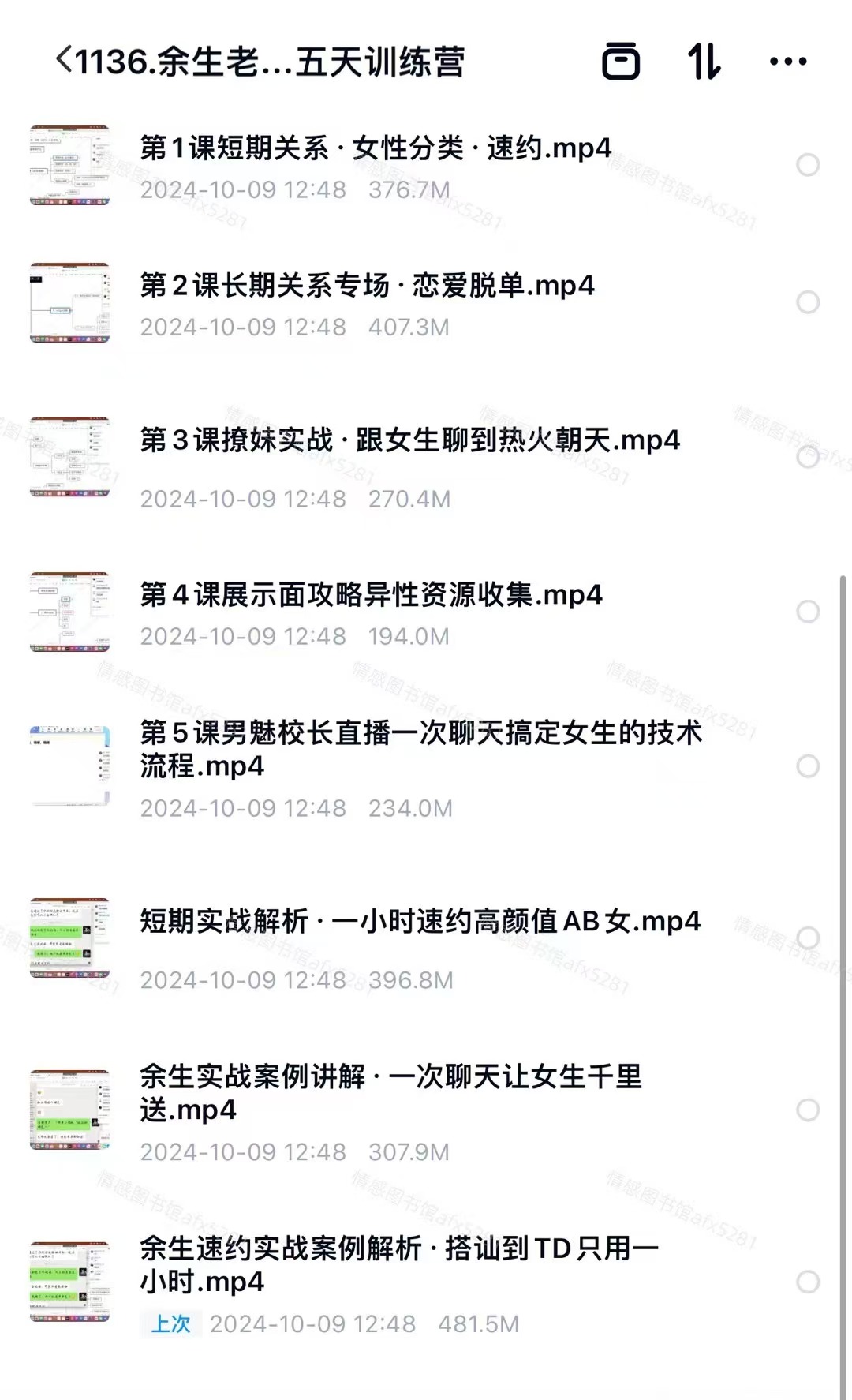Open 短期实战解析·一小时速约高颜值AB女.mp4
The image size is (852, 1400).
click(x=420, y=922)
